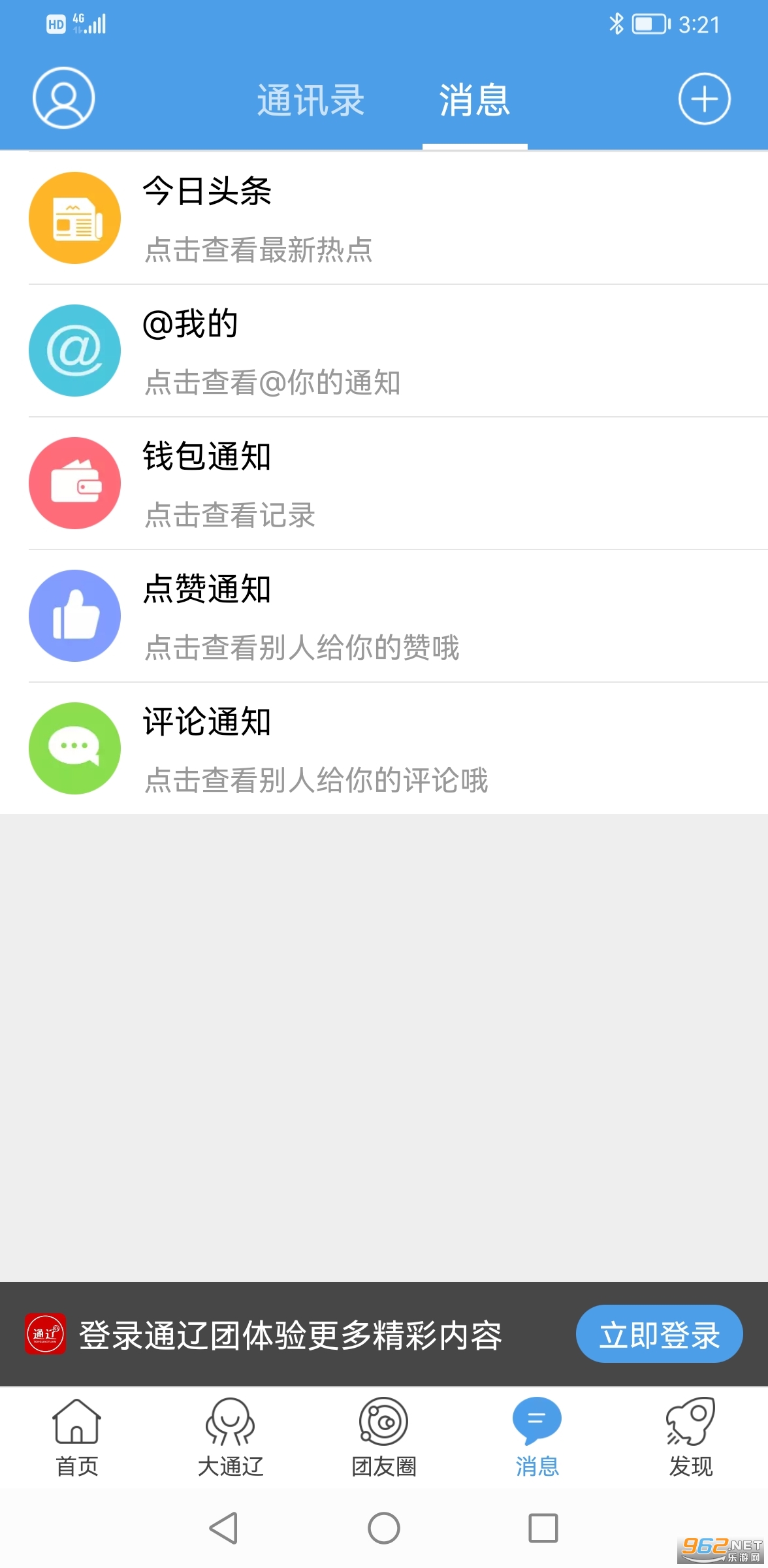Viewport: 768px width, 1568px height.
Task: Tap the system back button
Action: [224, 1528]
